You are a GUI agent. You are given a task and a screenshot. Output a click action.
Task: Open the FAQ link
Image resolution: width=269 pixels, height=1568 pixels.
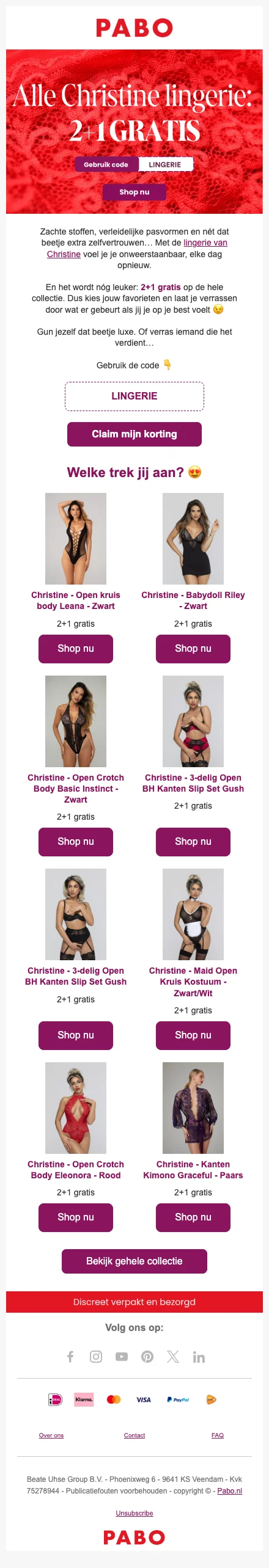[x=218, y=1435]
